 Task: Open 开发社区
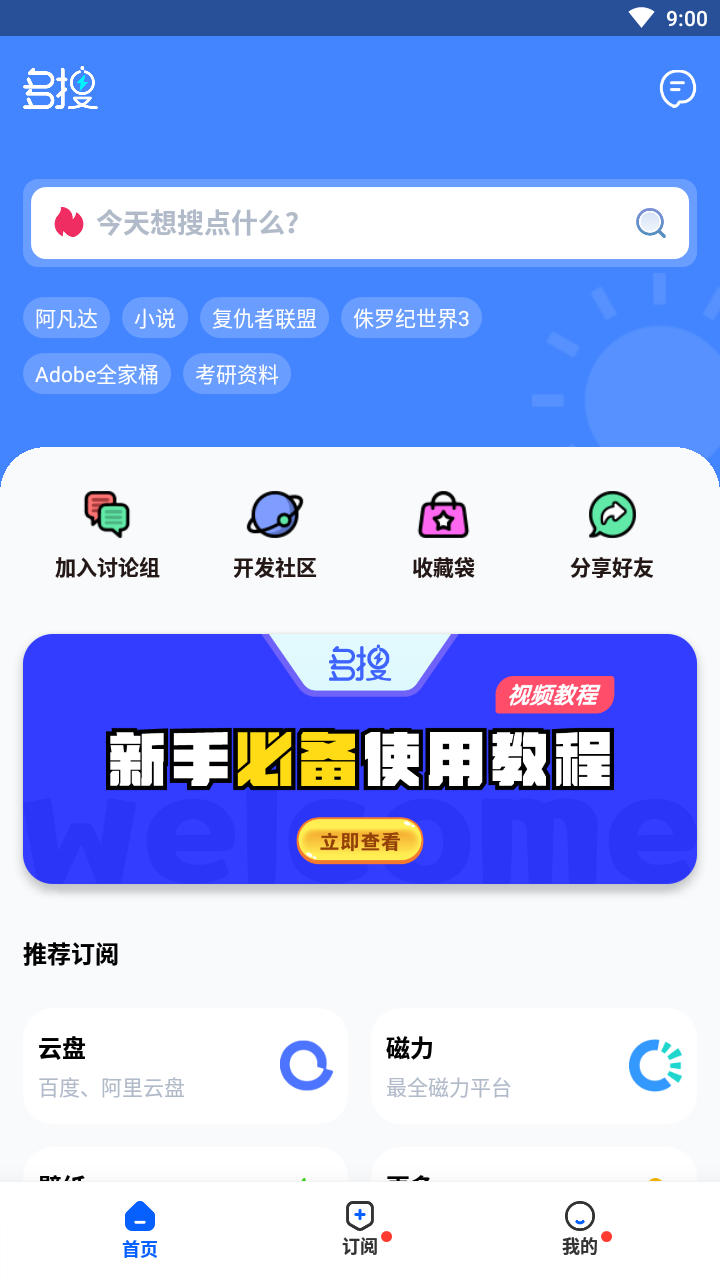coord(275,536)
